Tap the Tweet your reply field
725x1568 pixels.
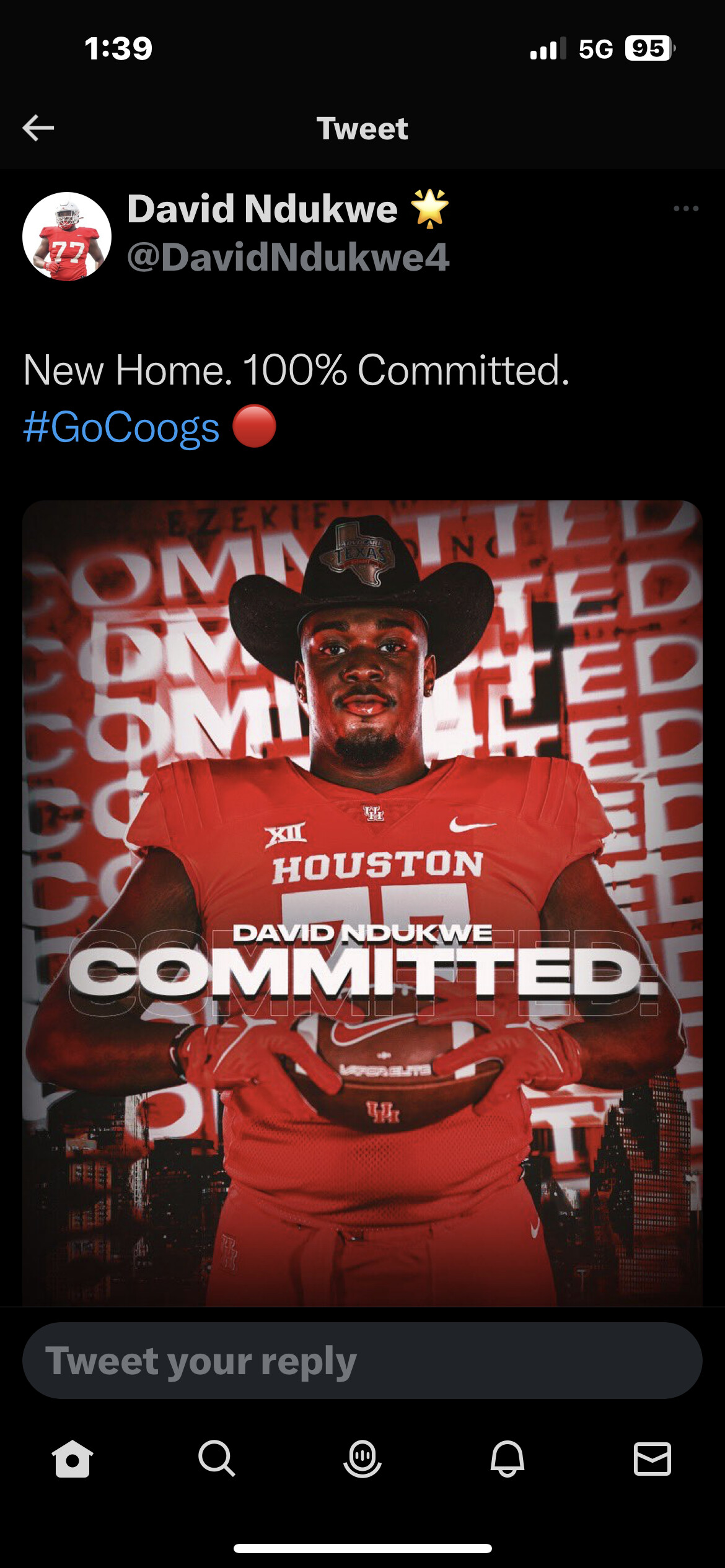coord(362,1361)
